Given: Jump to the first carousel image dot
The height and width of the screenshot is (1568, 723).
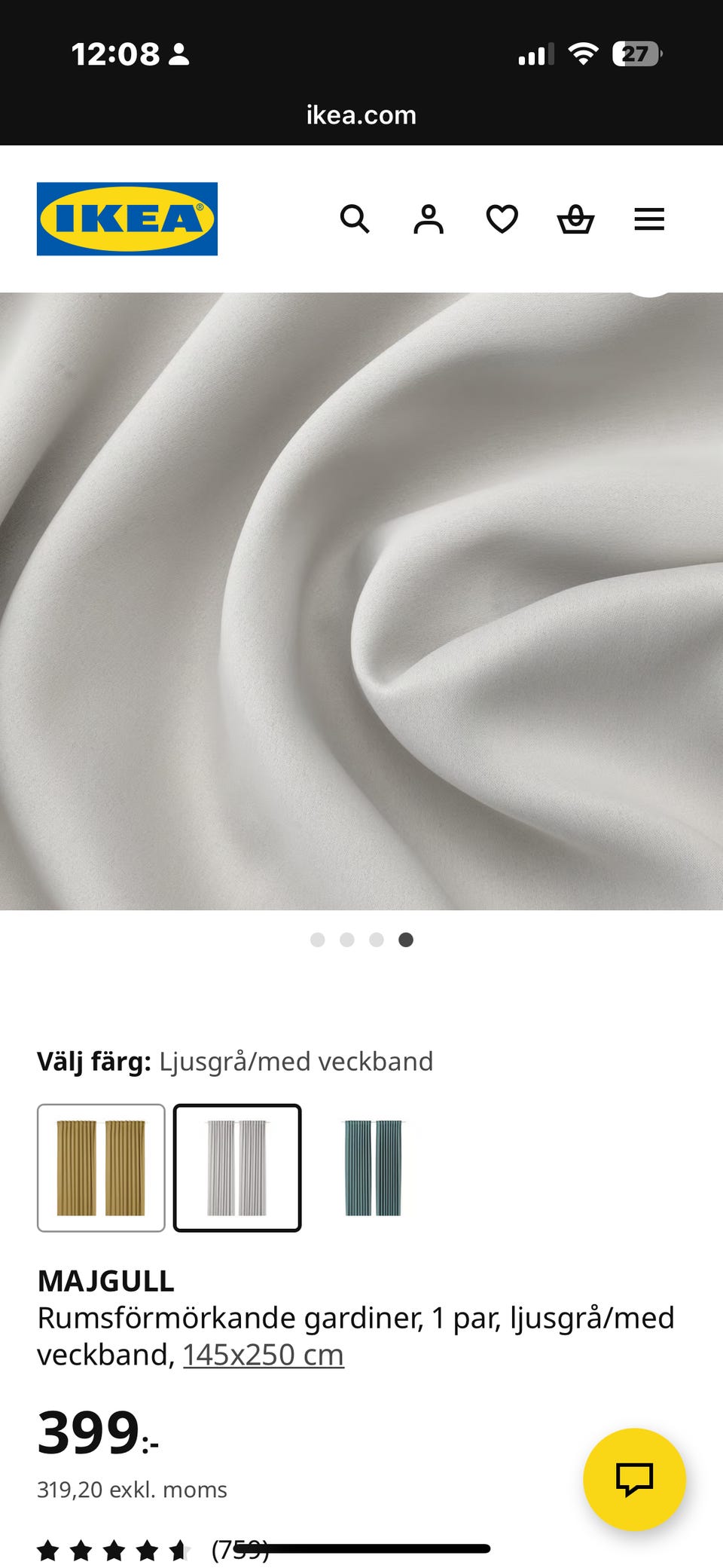Looking at the screenshot, I should [x=319, y=940].
